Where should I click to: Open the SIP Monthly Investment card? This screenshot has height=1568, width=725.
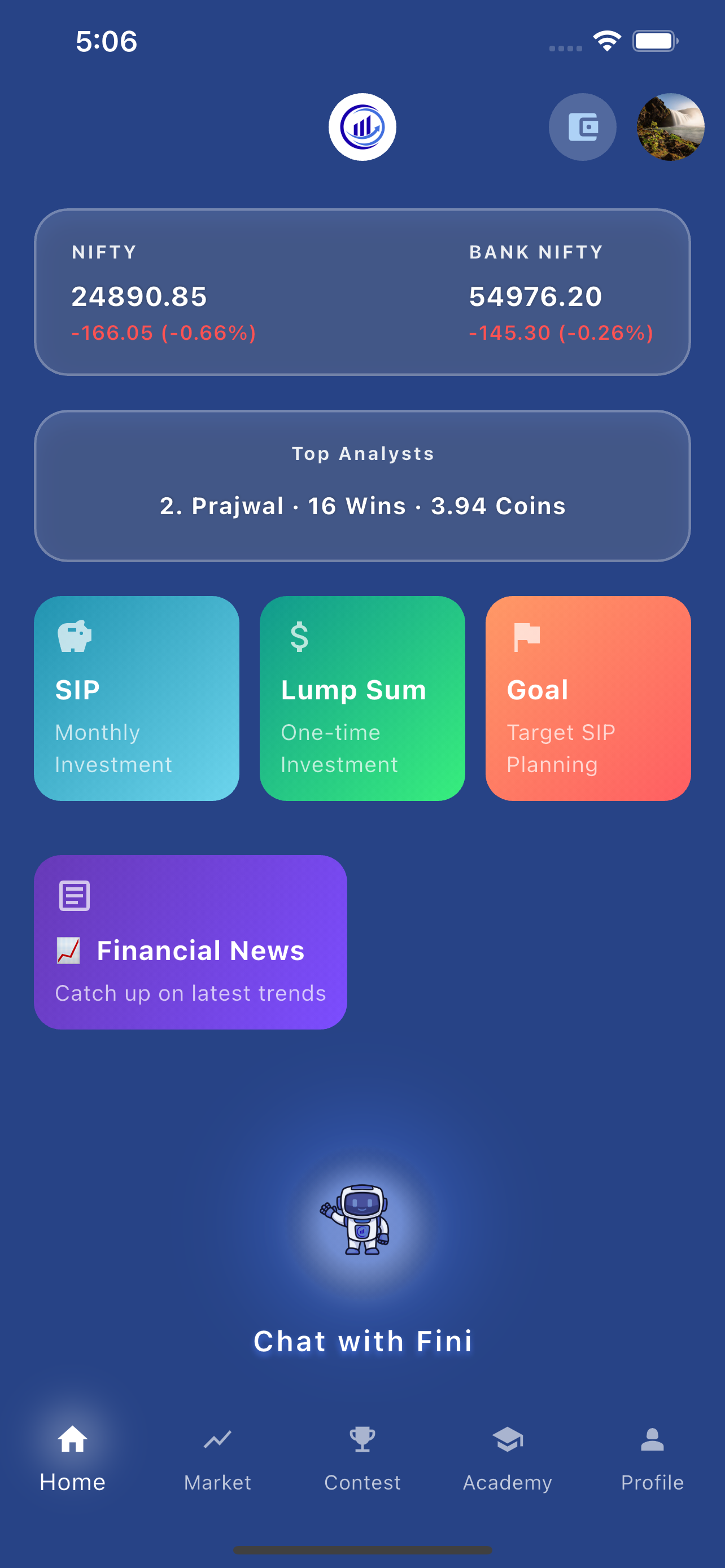136,698
